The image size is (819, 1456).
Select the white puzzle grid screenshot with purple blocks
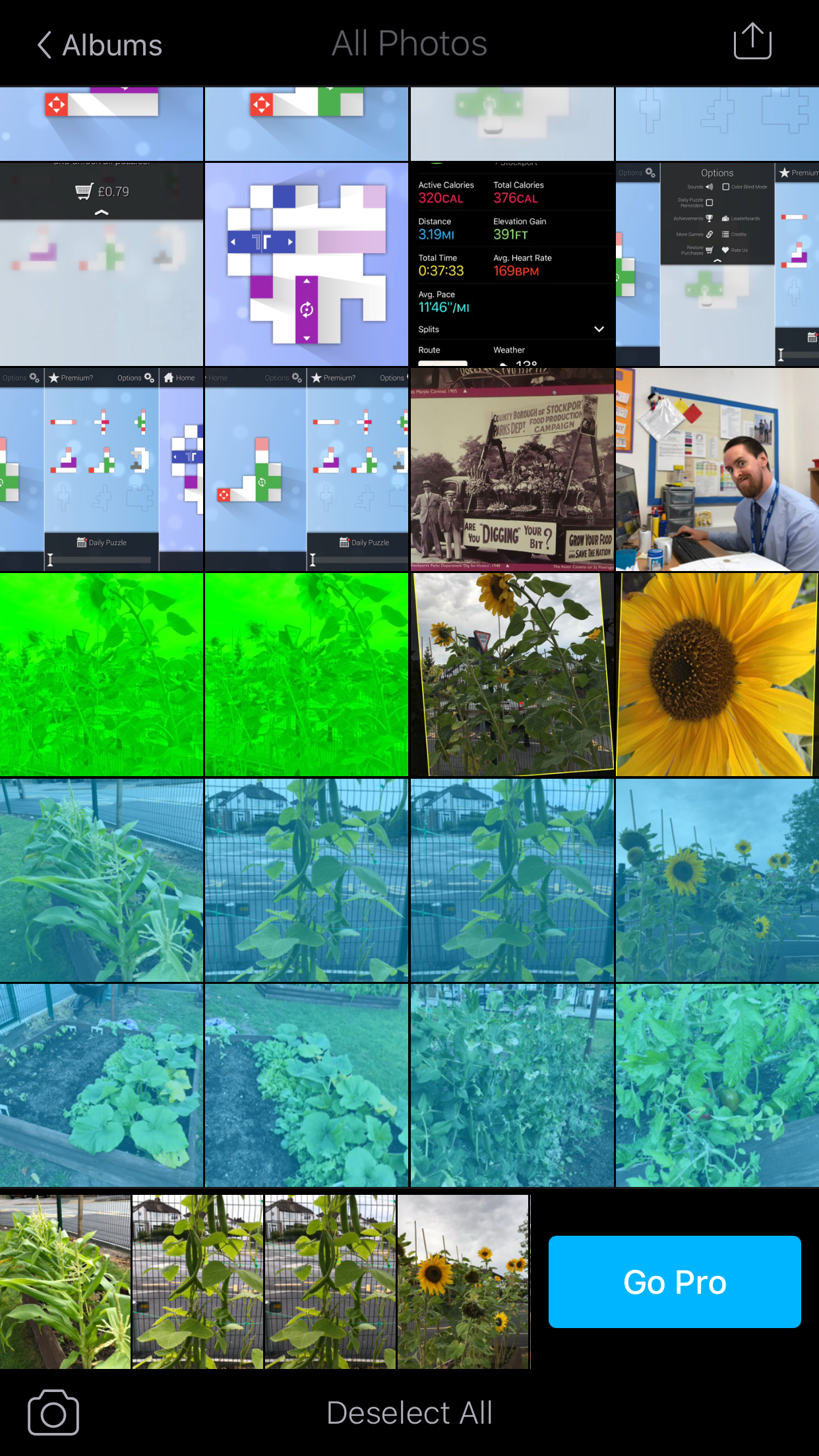coord(307,264)
